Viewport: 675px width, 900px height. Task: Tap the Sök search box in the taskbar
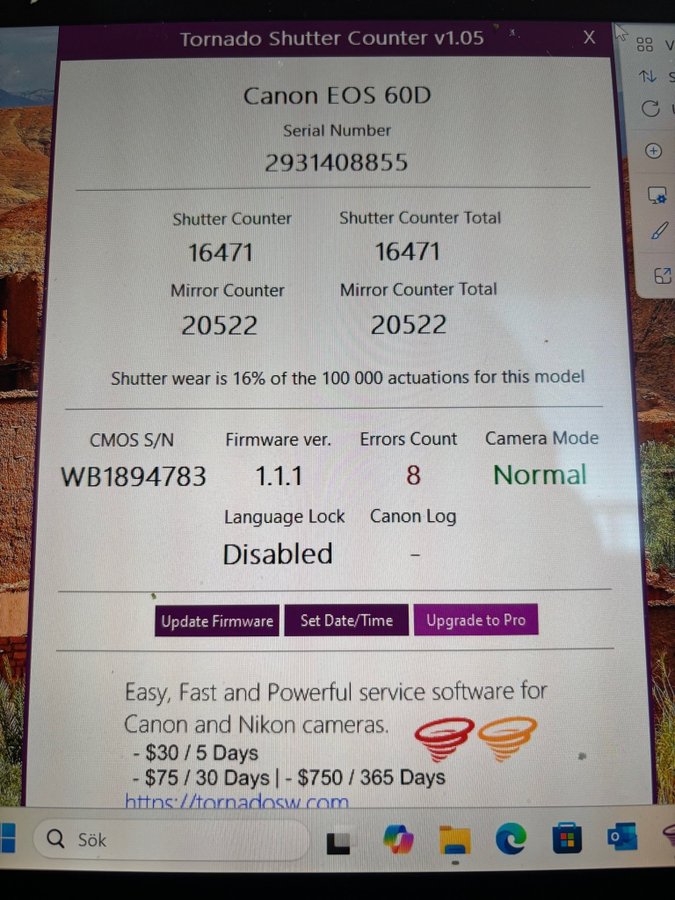pos(170,839)
